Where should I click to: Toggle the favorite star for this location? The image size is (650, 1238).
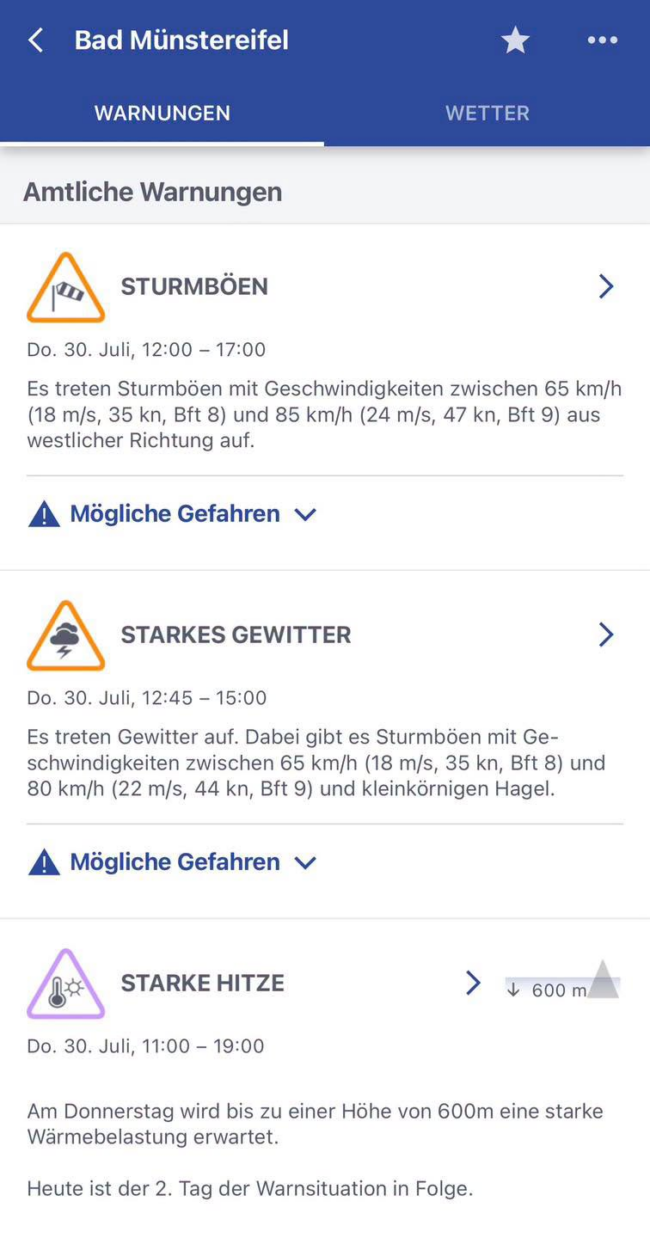point(515,40)
